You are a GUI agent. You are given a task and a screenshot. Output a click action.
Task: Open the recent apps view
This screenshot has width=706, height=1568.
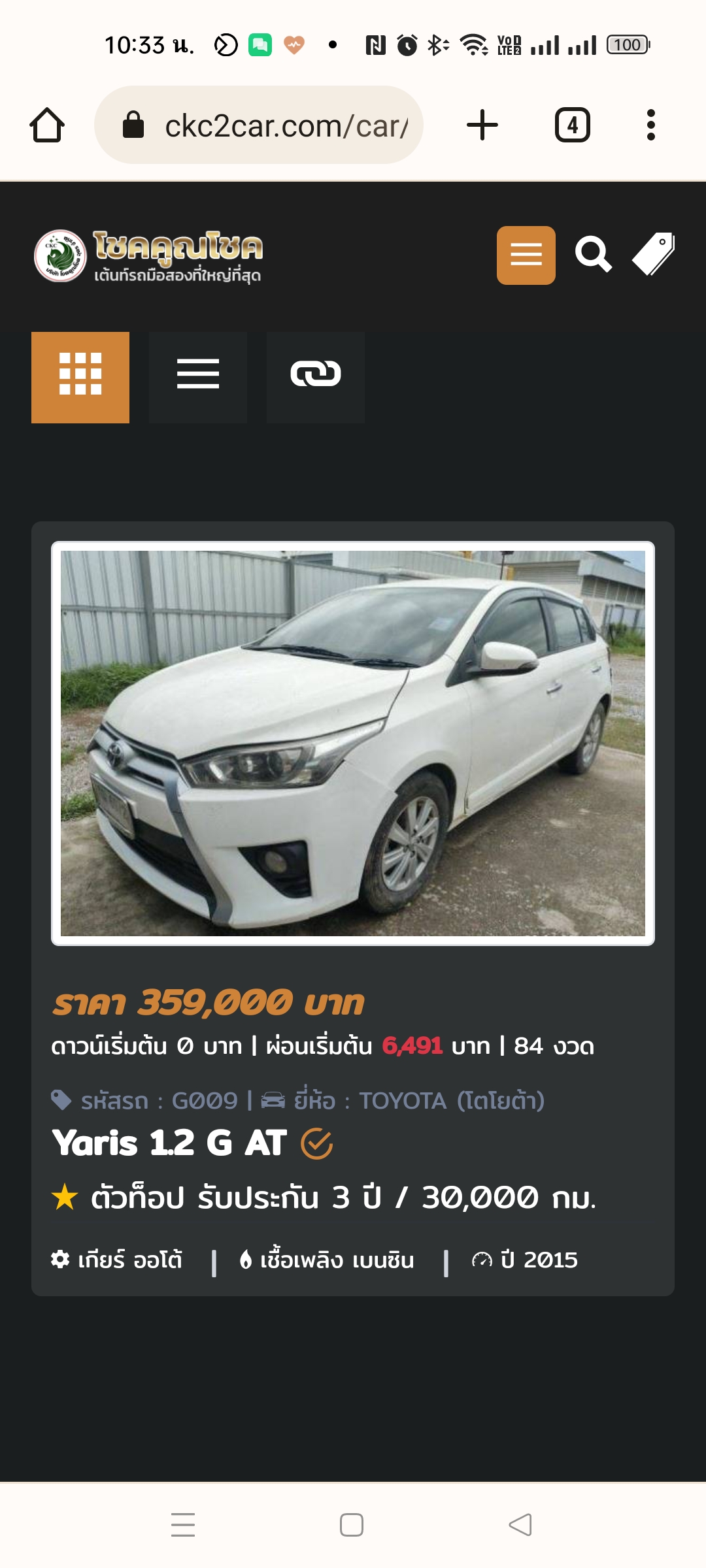(x=183, y=1525)
